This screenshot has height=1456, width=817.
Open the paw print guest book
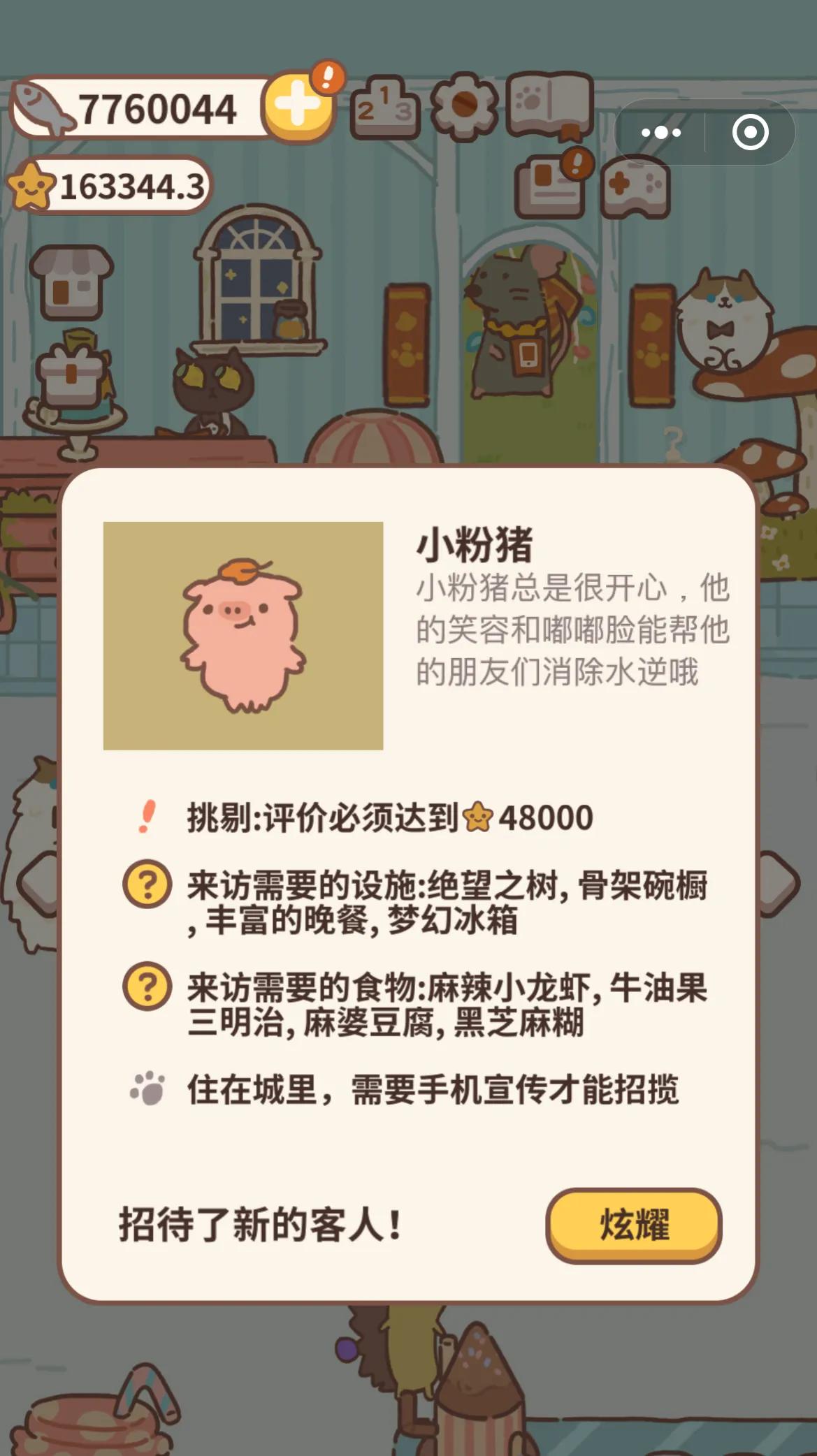click(551, 105)
